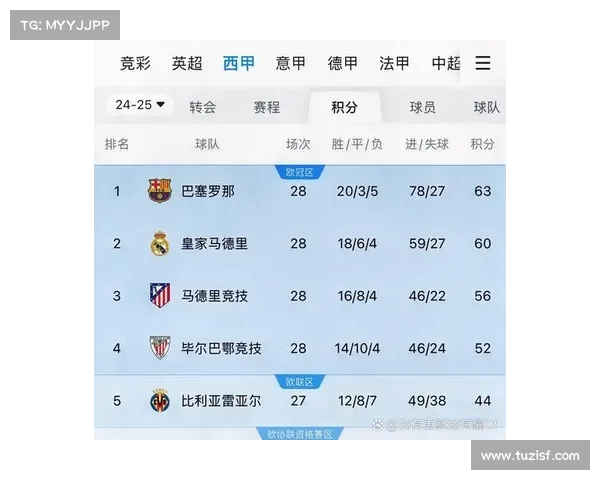
Task: Open the hamburger menu of leagues
Action: point(483,63)
